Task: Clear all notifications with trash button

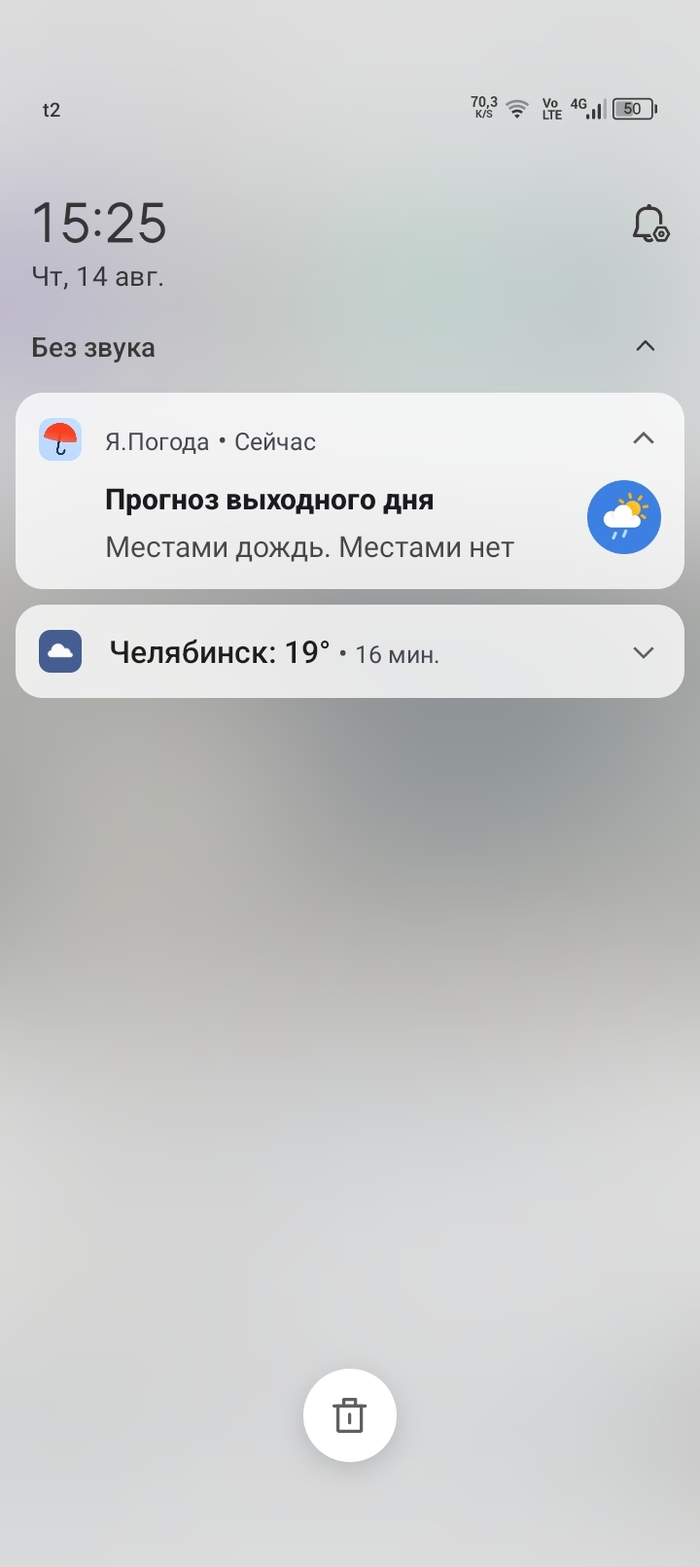Action: [x=349, y=1415]
